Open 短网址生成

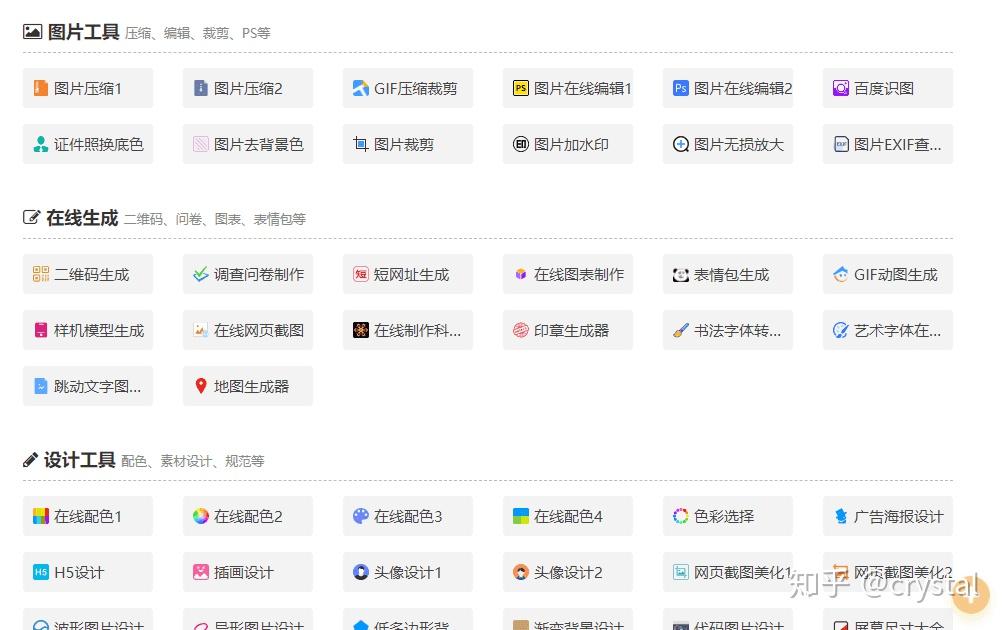tap(408, 274)
